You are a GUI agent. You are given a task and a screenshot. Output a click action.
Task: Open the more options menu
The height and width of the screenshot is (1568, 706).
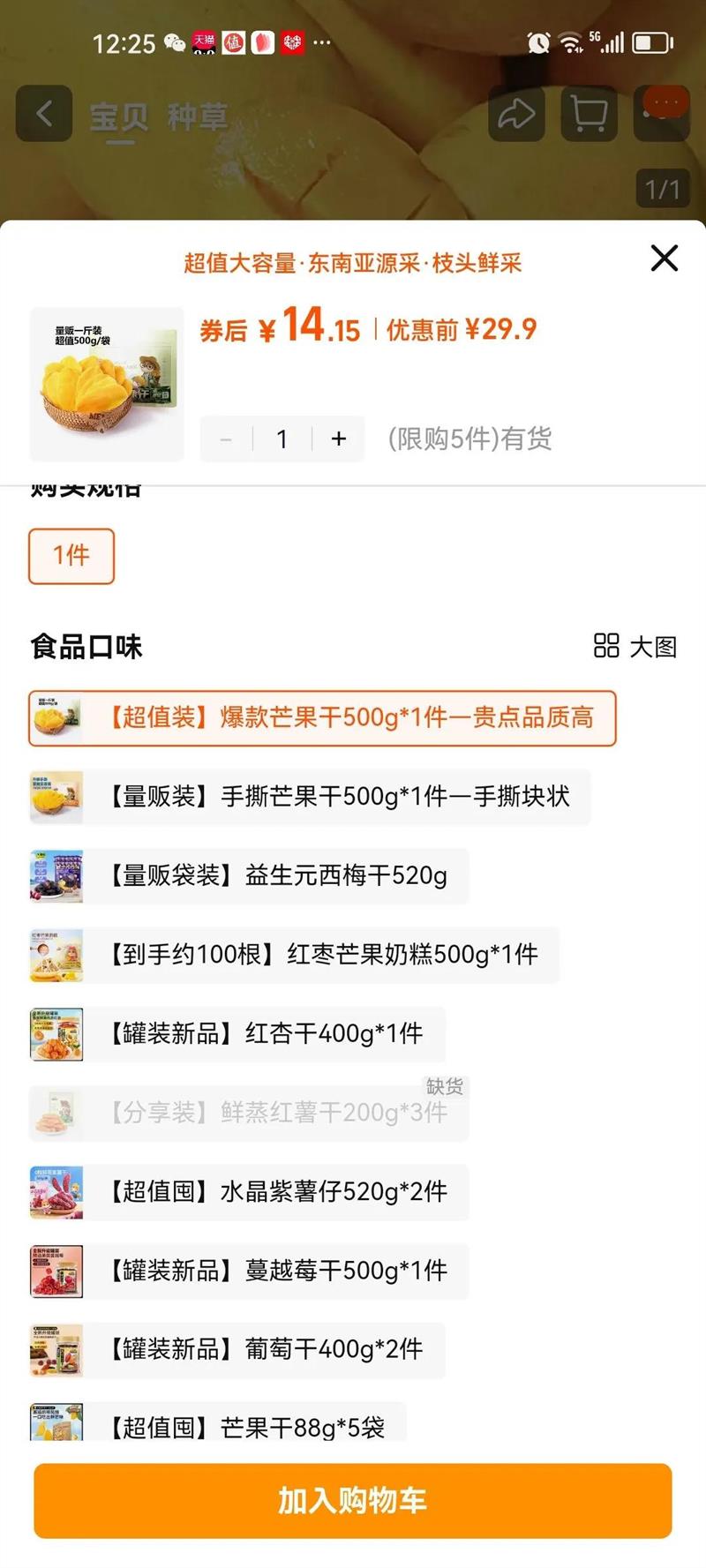pyautogui.click(x=662, y=114)
